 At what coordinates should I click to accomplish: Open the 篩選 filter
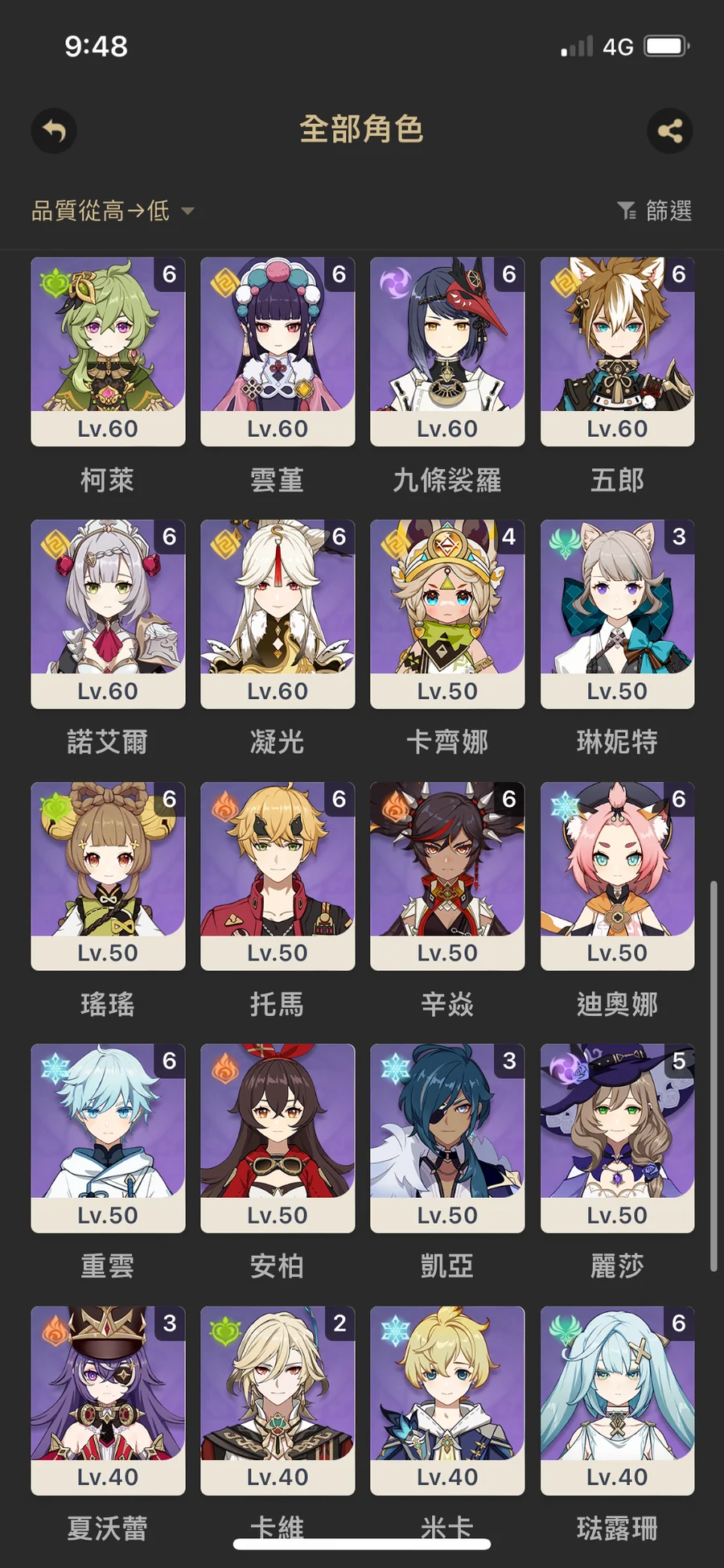click(655, 211)
